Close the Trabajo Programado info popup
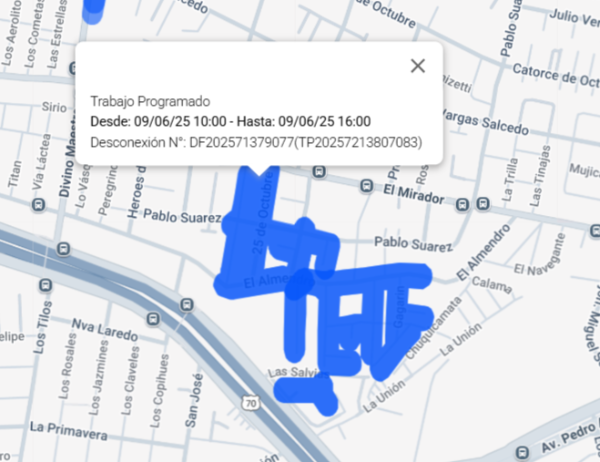Screen dimensions: 600x462 point(418,66)
